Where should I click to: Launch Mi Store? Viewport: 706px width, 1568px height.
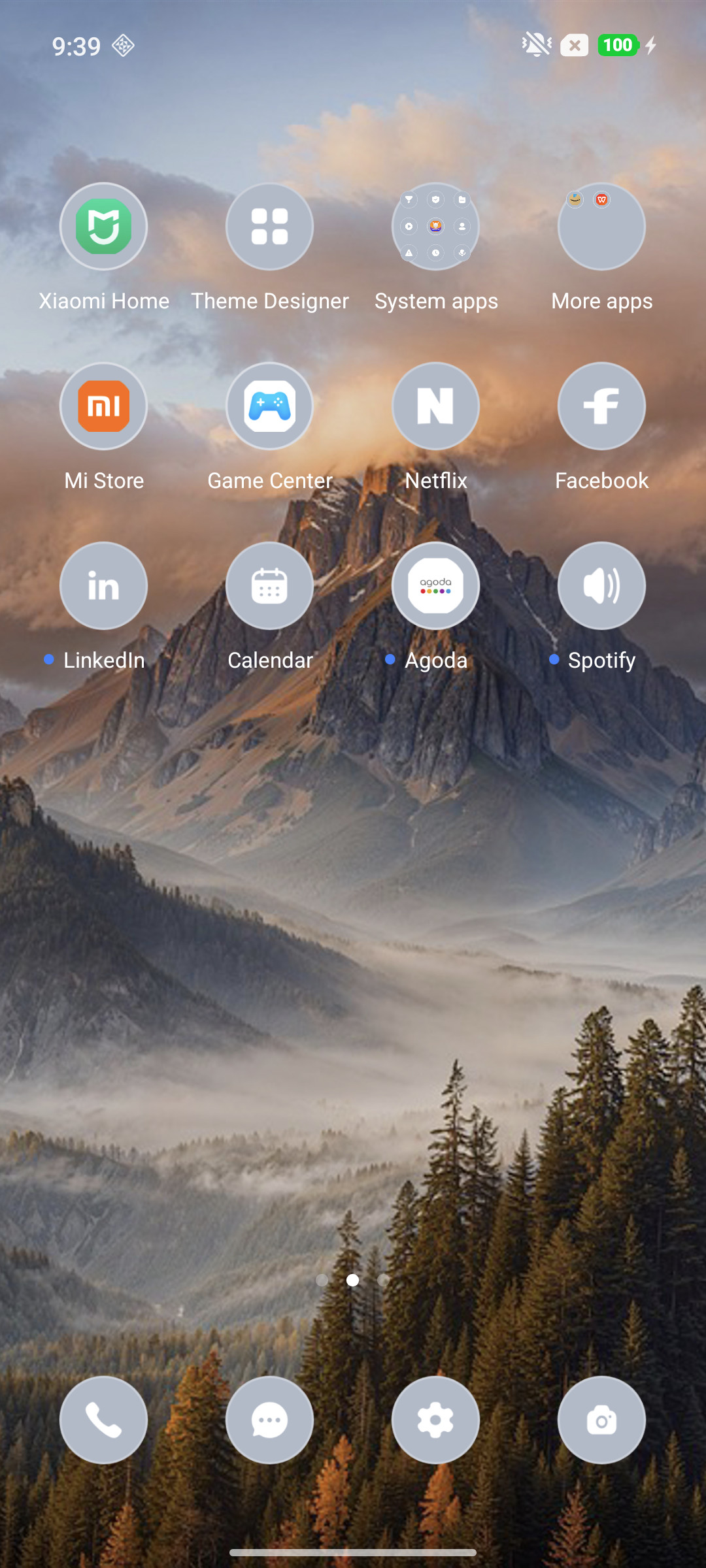tap(103, 406)
